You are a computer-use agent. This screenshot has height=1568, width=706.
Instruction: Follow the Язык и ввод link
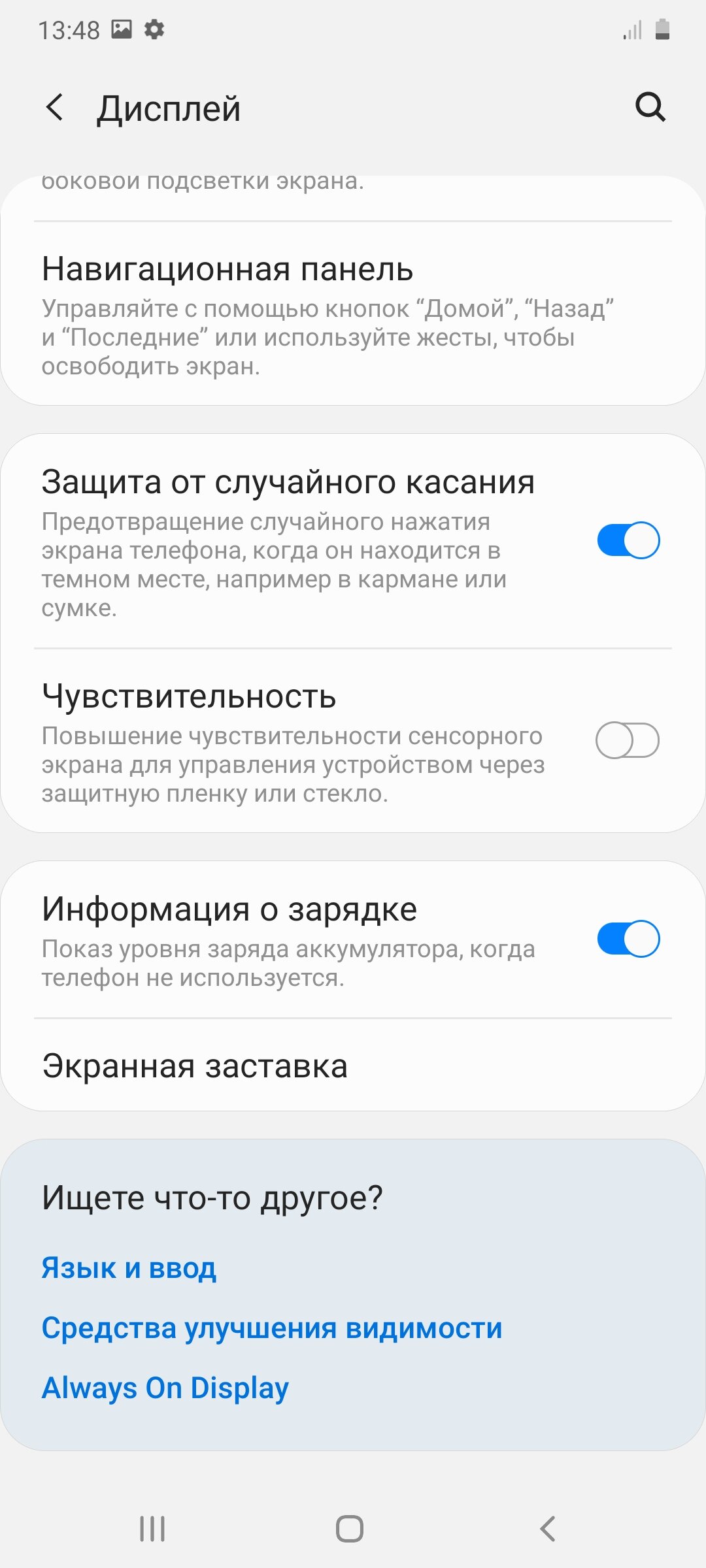tap(129, 1268)
